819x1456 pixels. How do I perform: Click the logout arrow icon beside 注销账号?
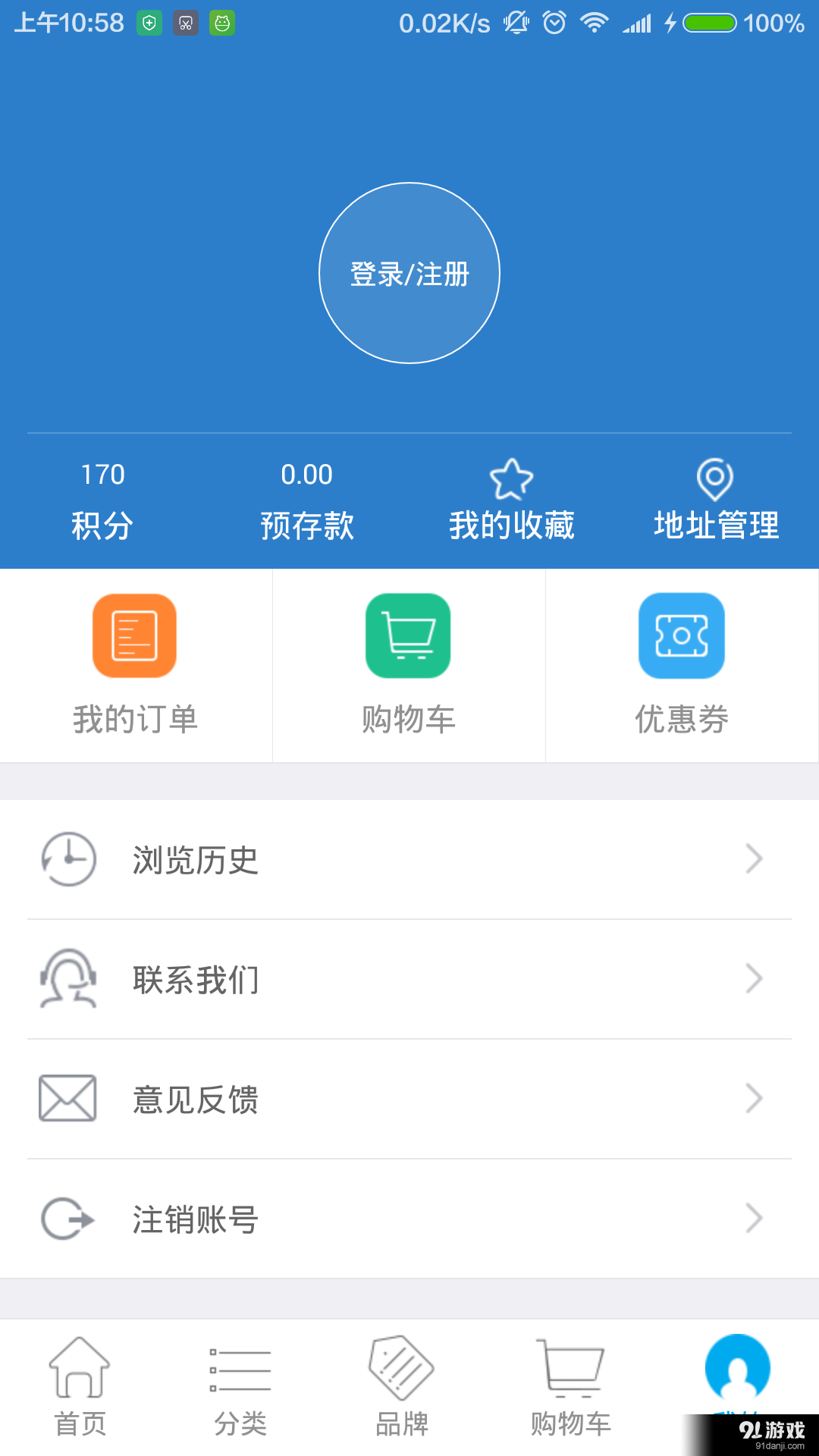point(66,1219)
